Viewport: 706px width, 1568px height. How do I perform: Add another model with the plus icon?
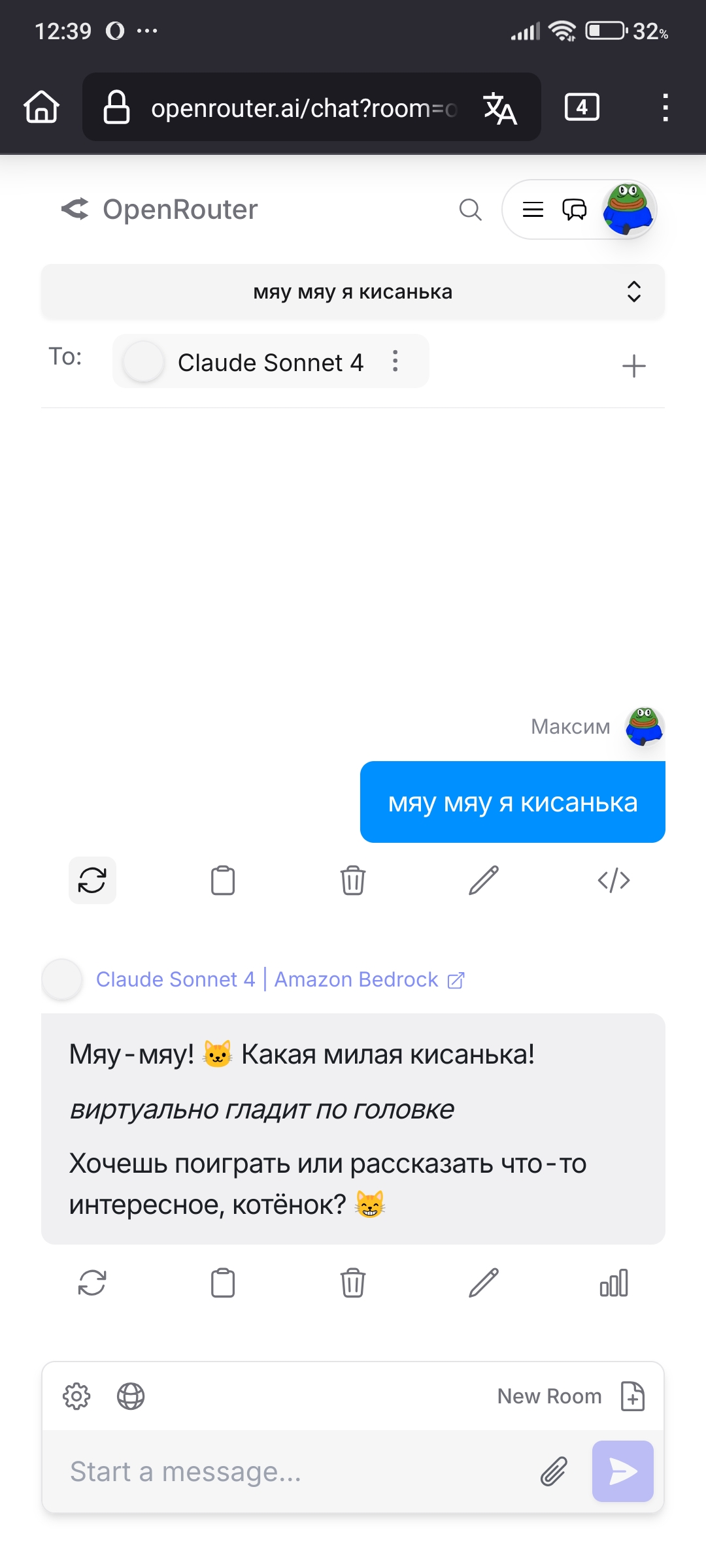(633, 366)
